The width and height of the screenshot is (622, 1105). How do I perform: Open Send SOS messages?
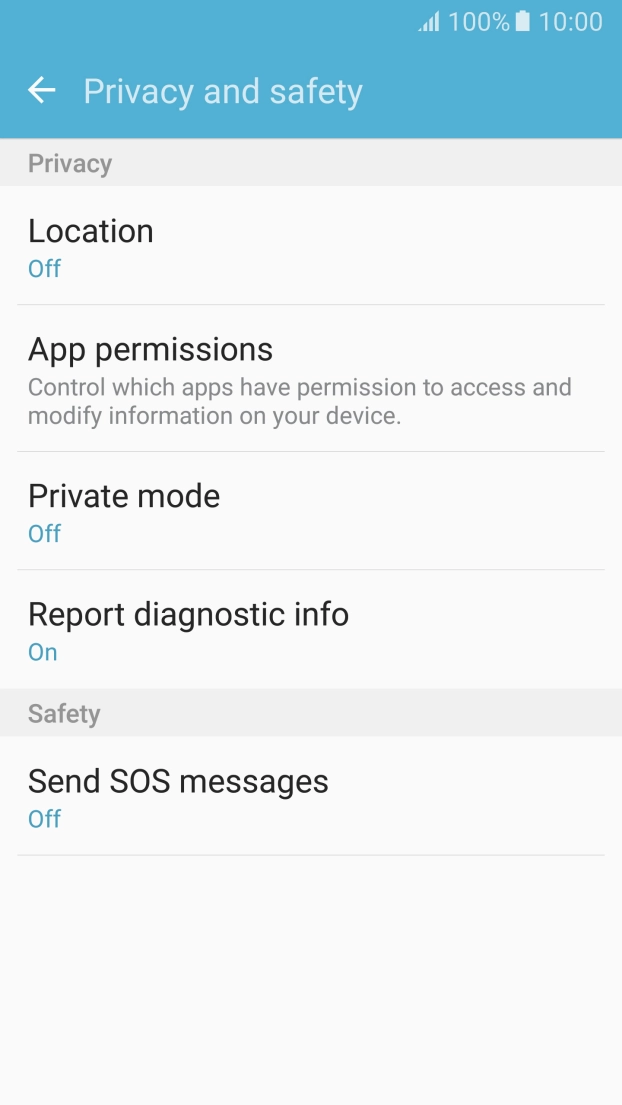(311, 796)
